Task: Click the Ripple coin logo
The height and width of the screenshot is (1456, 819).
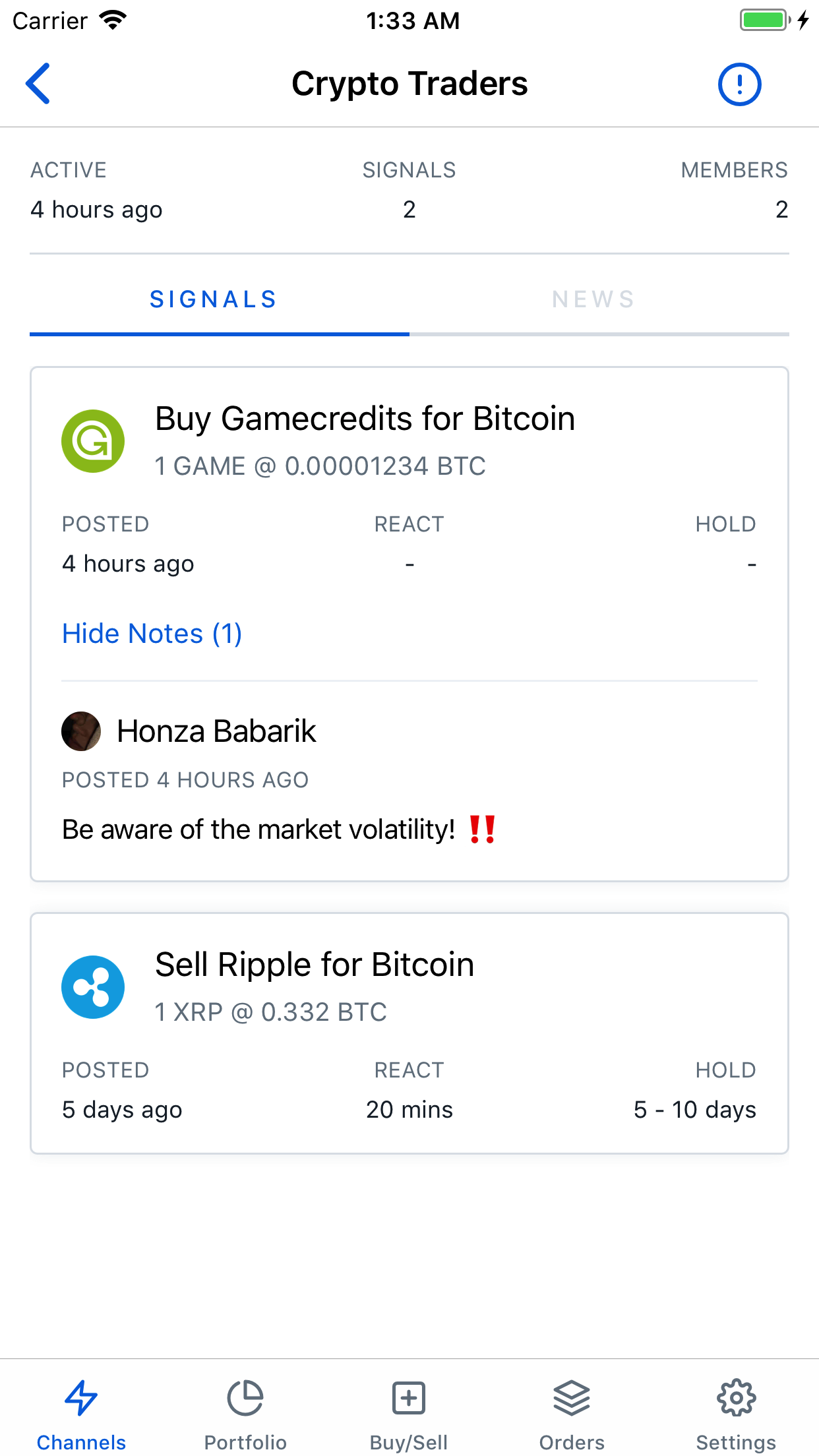Action: pyautogui.click(x=93, y=986)
